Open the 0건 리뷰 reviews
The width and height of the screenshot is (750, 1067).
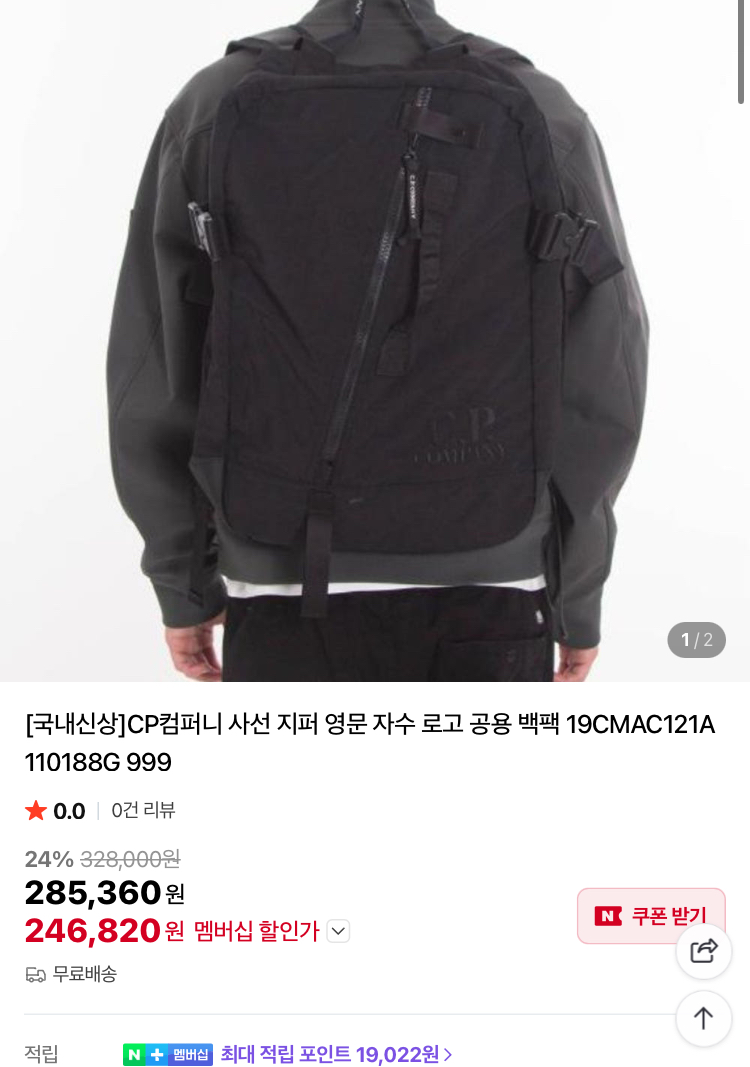143,811
